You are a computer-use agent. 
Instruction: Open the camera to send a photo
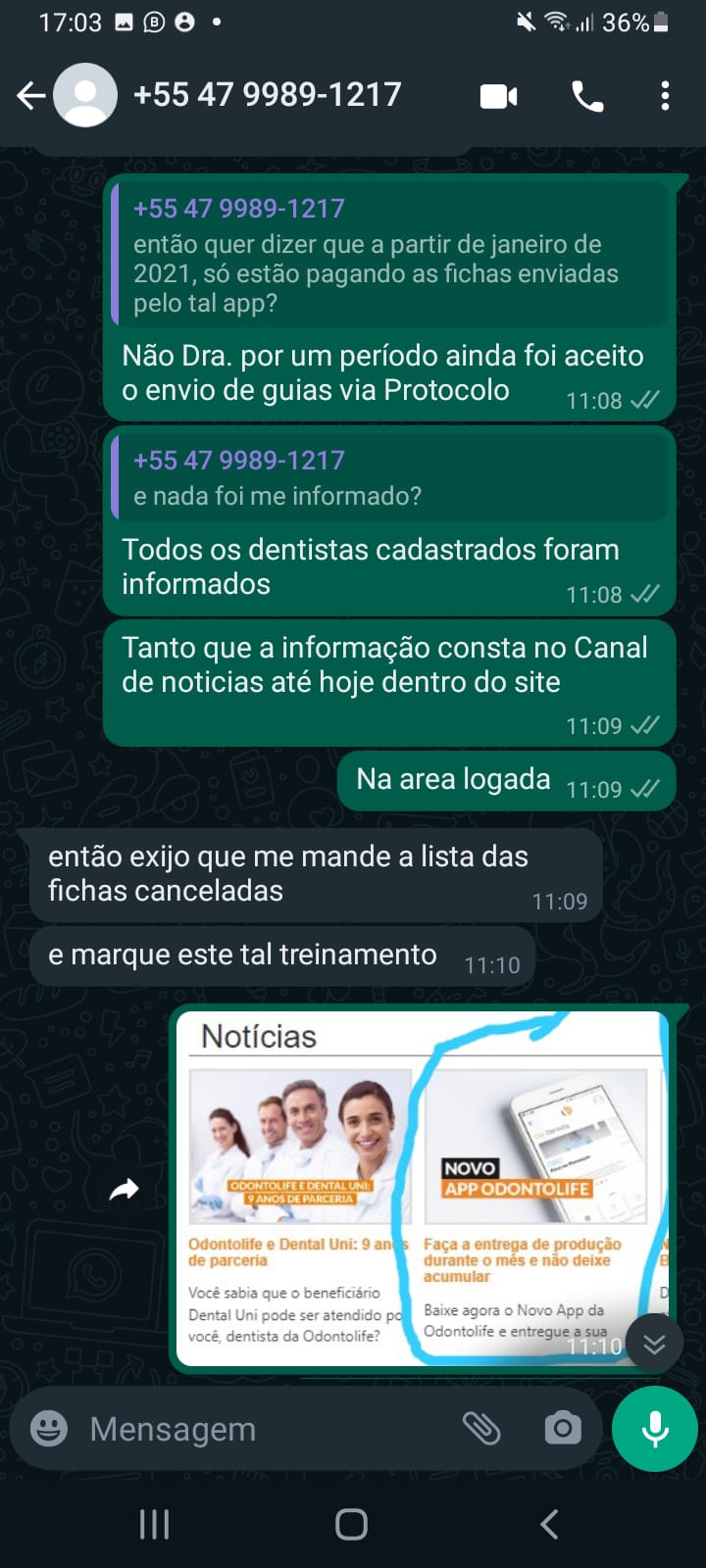coord(562,1429)
